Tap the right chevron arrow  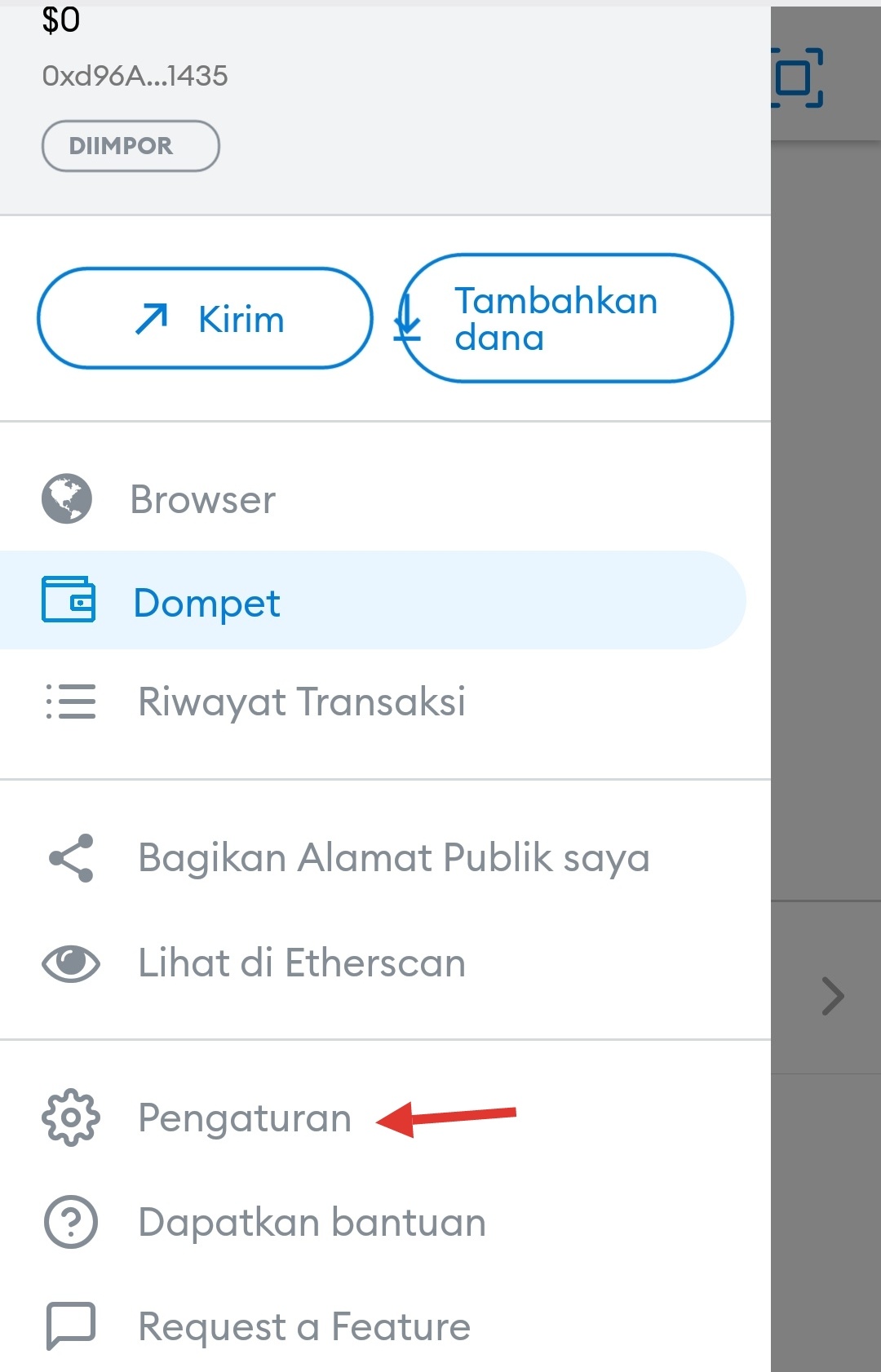click(832, 996)
